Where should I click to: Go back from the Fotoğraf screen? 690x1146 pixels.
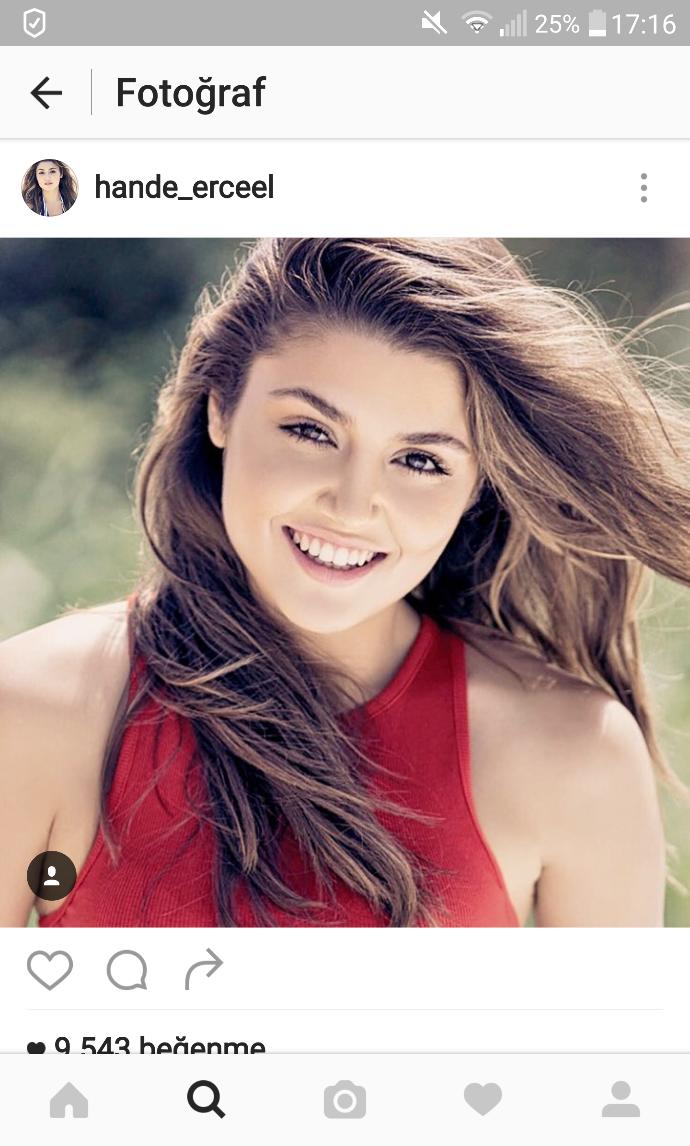click(46, 93)
